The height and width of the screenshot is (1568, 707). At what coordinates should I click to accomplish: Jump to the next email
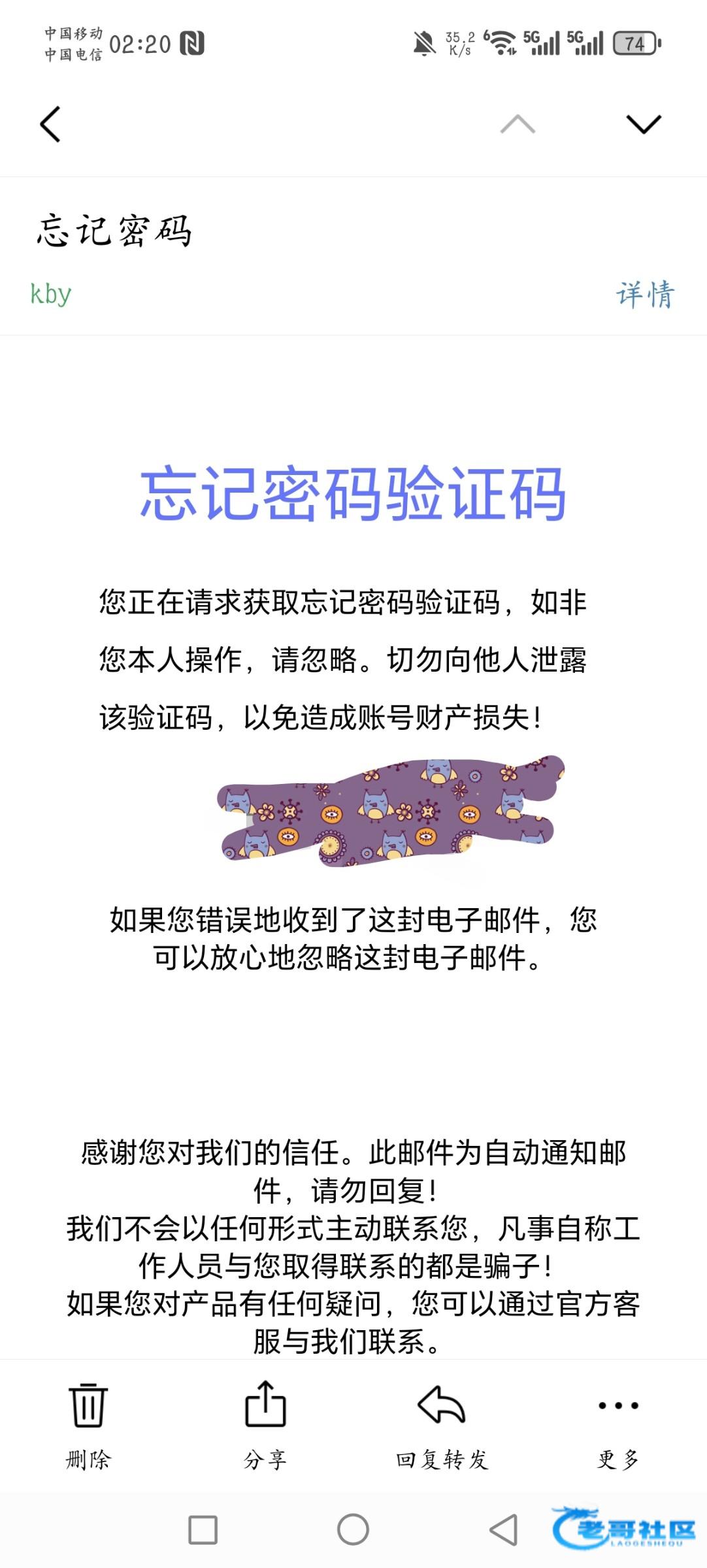click(x=644, y=124)
